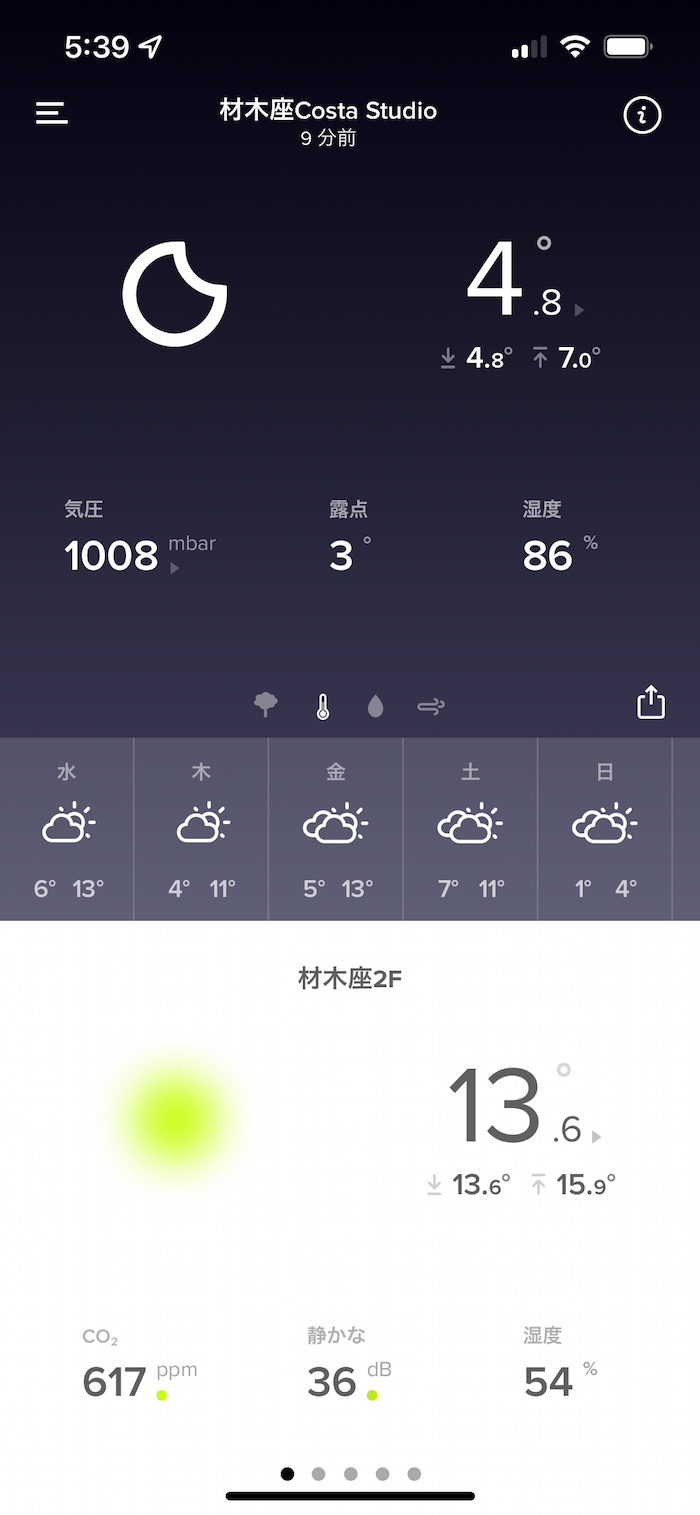Open the 木 day forecast
Image resolution: width=700 pixels, height=1515 pixels.
point(201,828)
